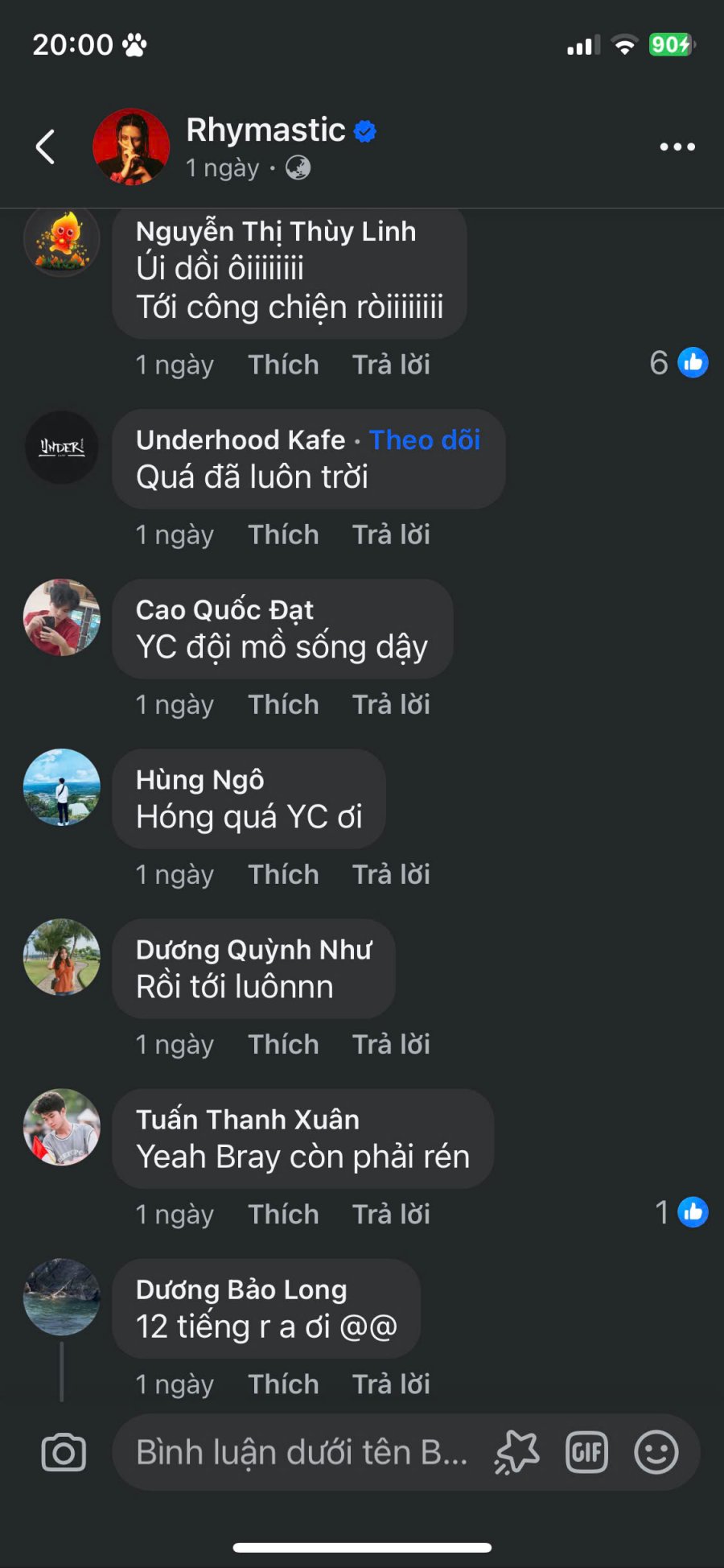Open the emoji picker
Image resolution: width=724 pixels, height=1568 pixels.
click(x=656, y=1453)
